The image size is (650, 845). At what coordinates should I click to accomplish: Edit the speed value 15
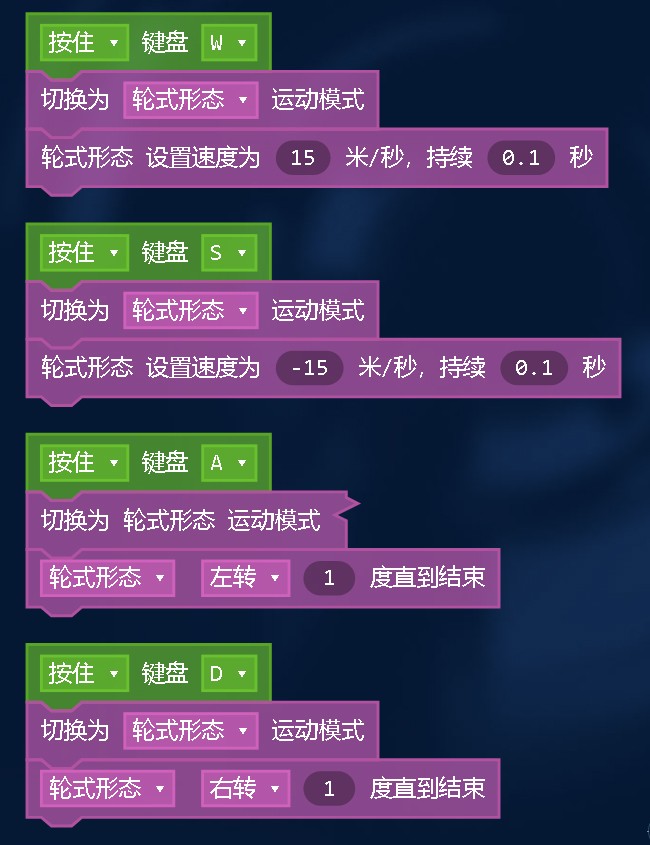[303, 158]
